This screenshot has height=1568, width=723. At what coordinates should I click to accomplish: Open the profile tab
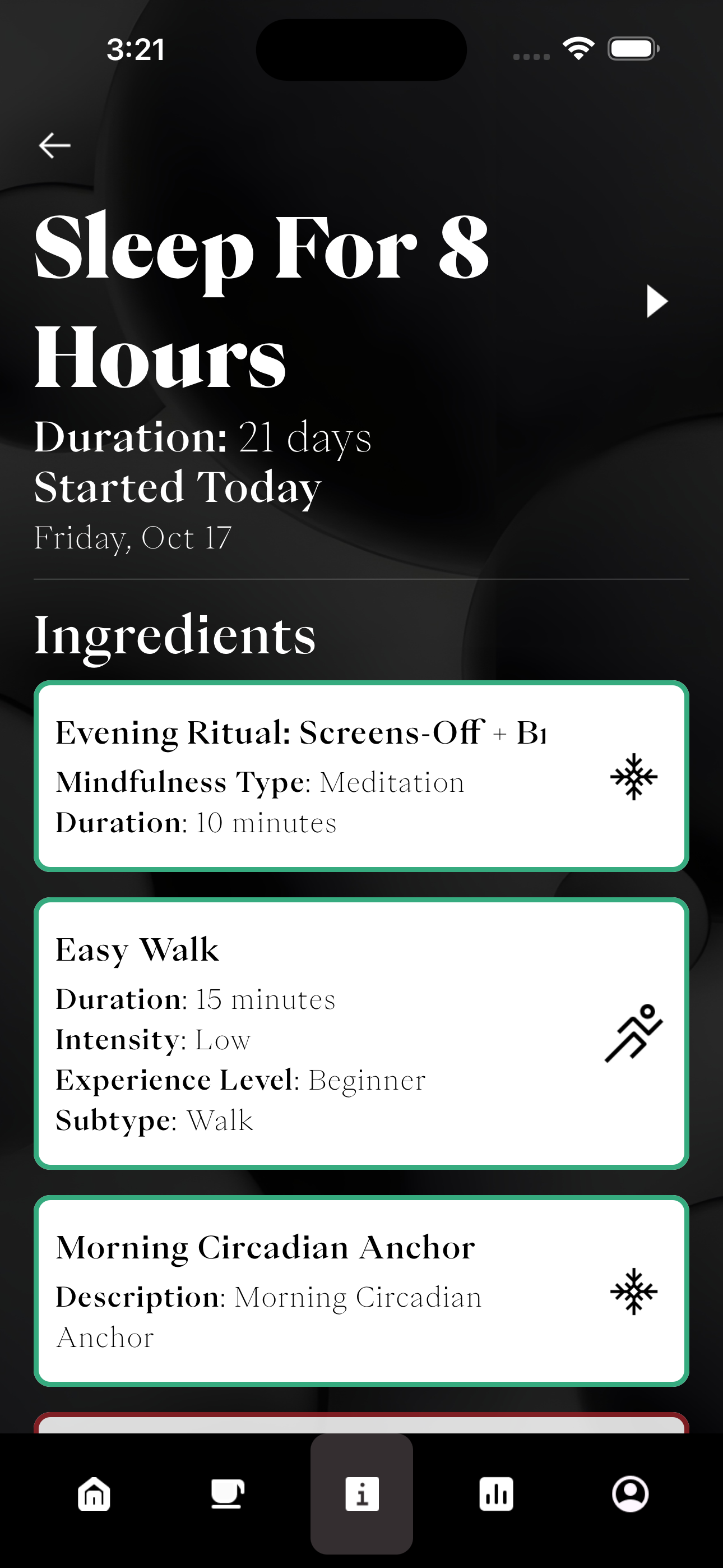(630, 1494)
